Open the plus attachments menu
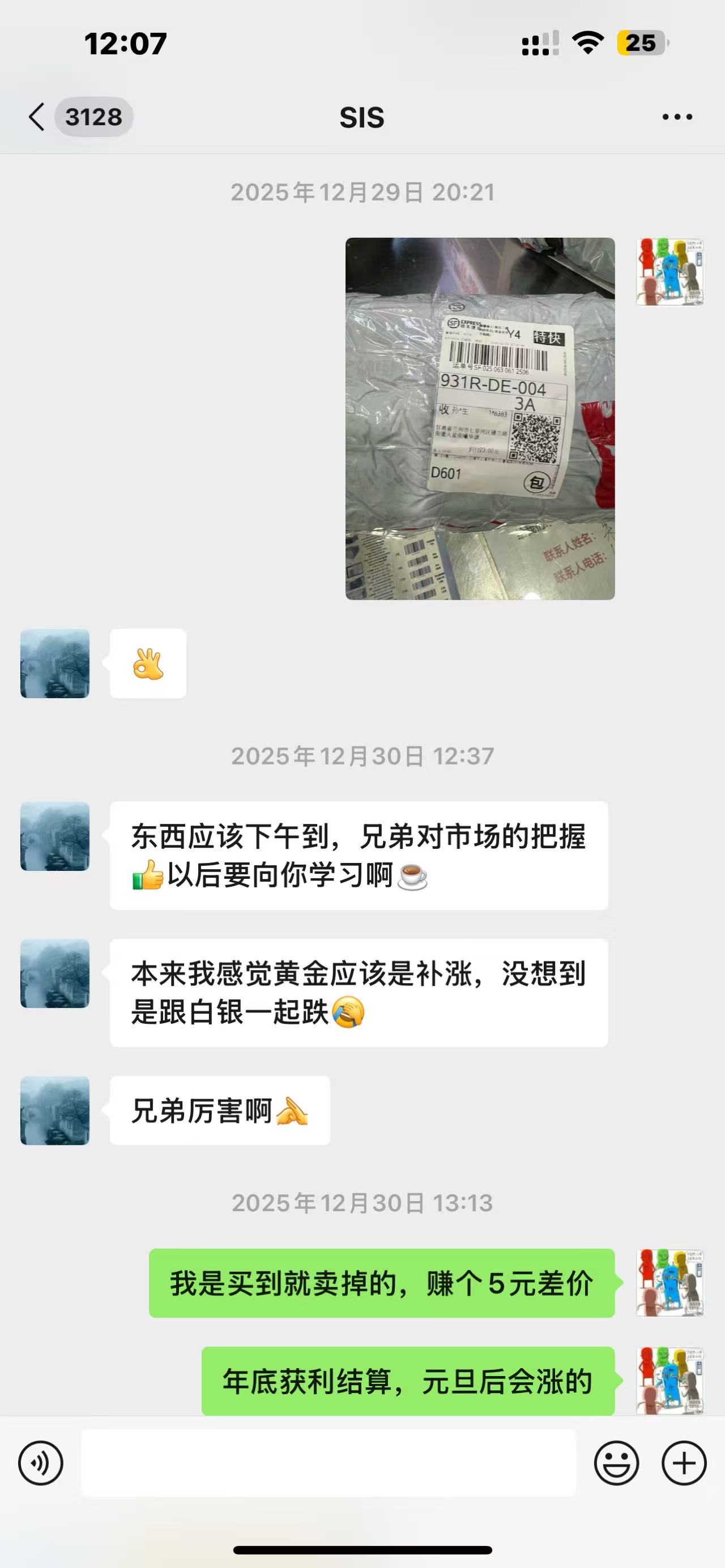Viewport: 725px width, 1568px height. [684, 1463]
